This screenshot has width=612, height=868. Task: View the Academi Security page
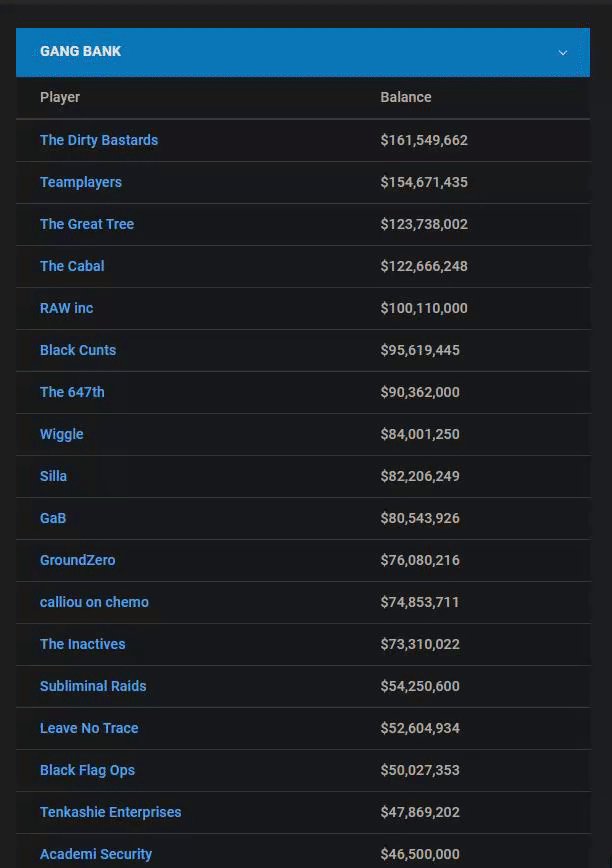click(96, 854)
